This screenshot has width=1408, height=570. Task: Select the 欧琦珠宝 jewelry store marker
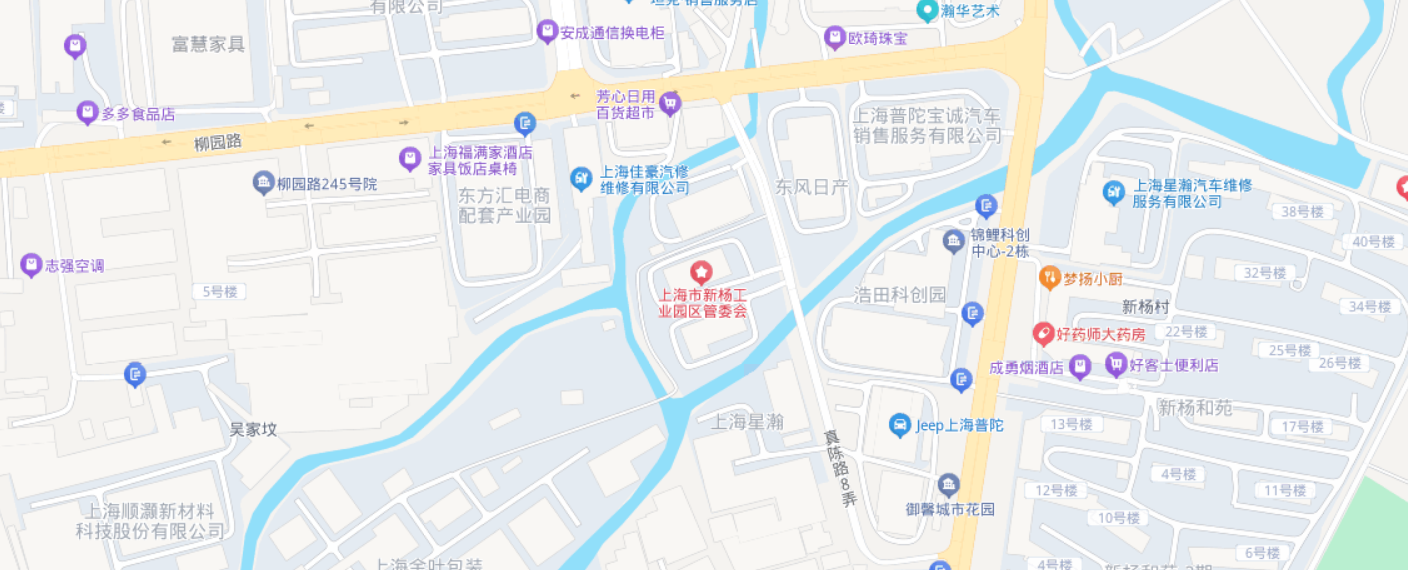pyautogui.click(x=834, y=38)
